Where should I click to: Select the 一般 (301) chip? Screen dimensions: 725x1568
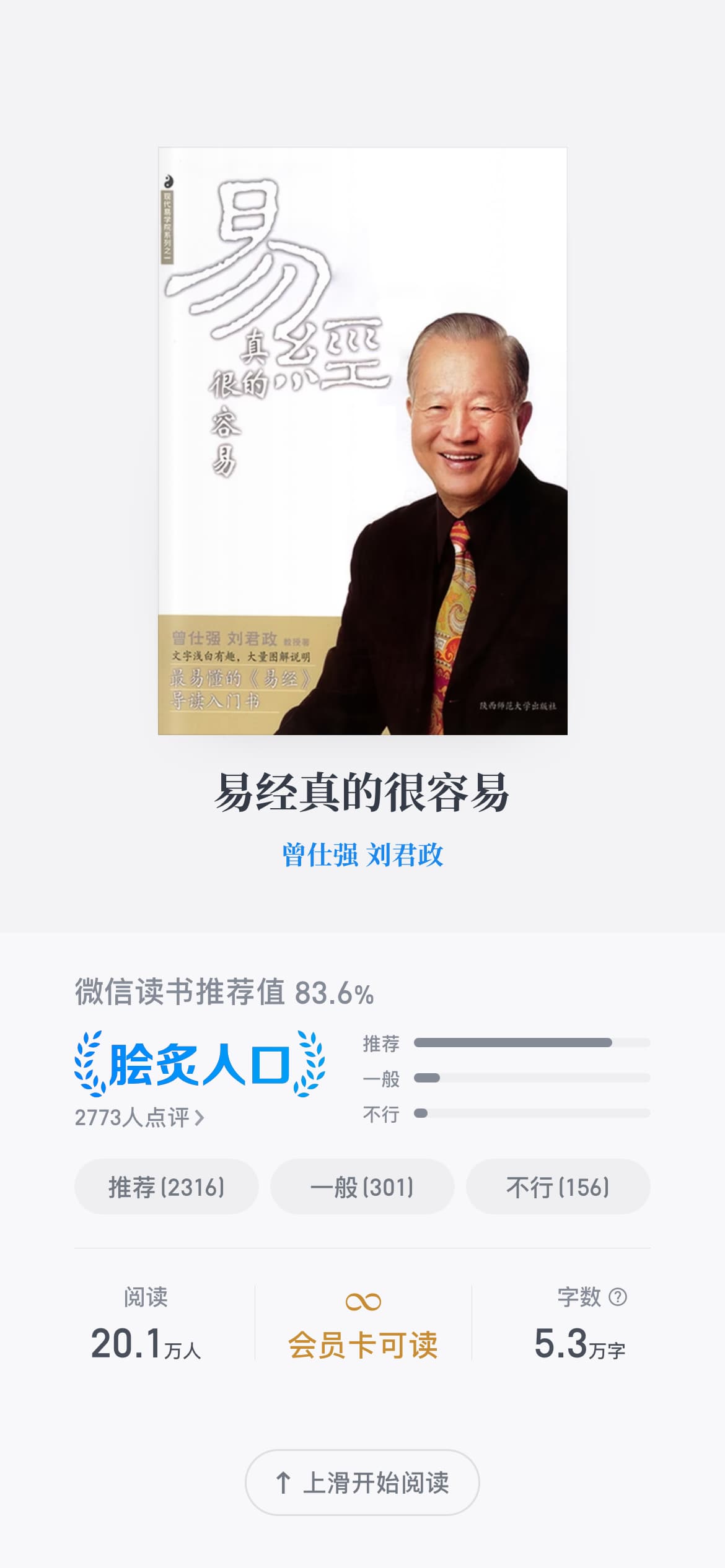point(362,1187)
